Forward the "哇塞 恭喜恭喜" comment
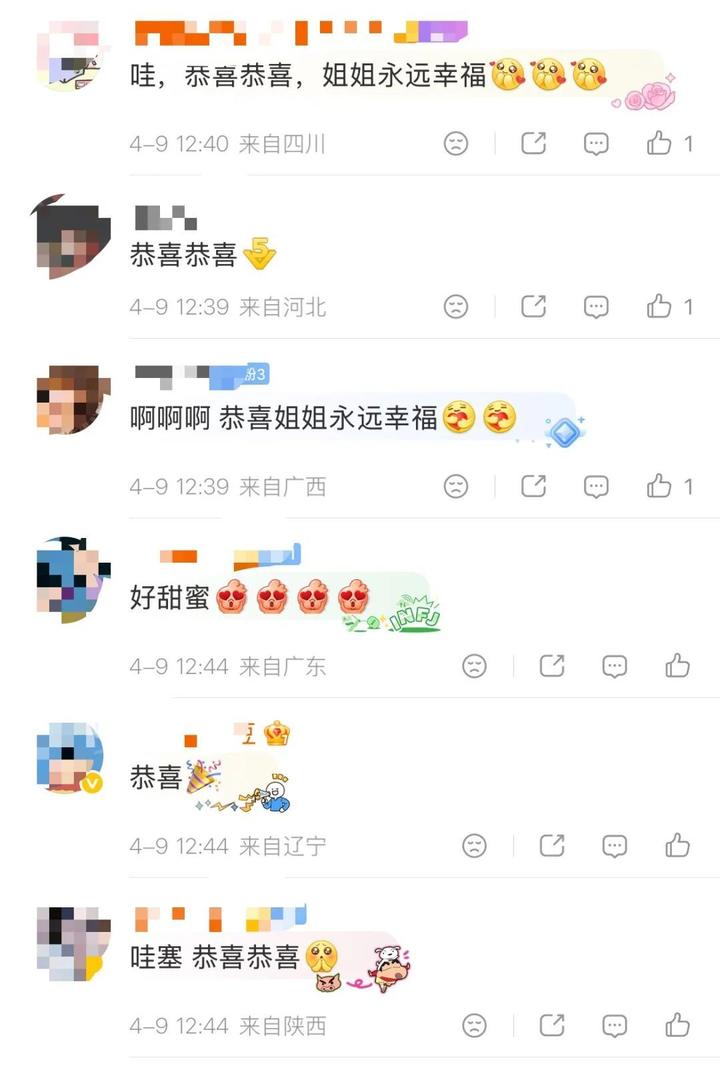This screenshot has height=1068, width=720. pos(552,1026)
